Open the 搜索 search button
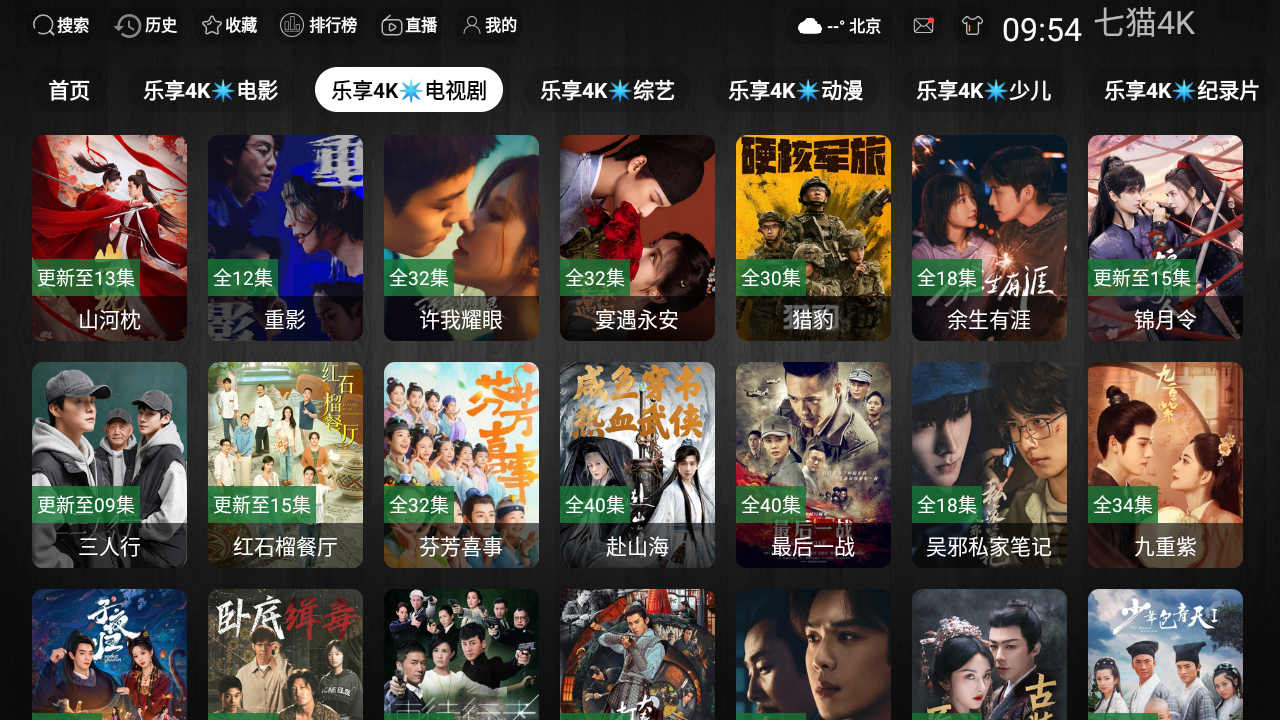 click(x=61, y=26)
